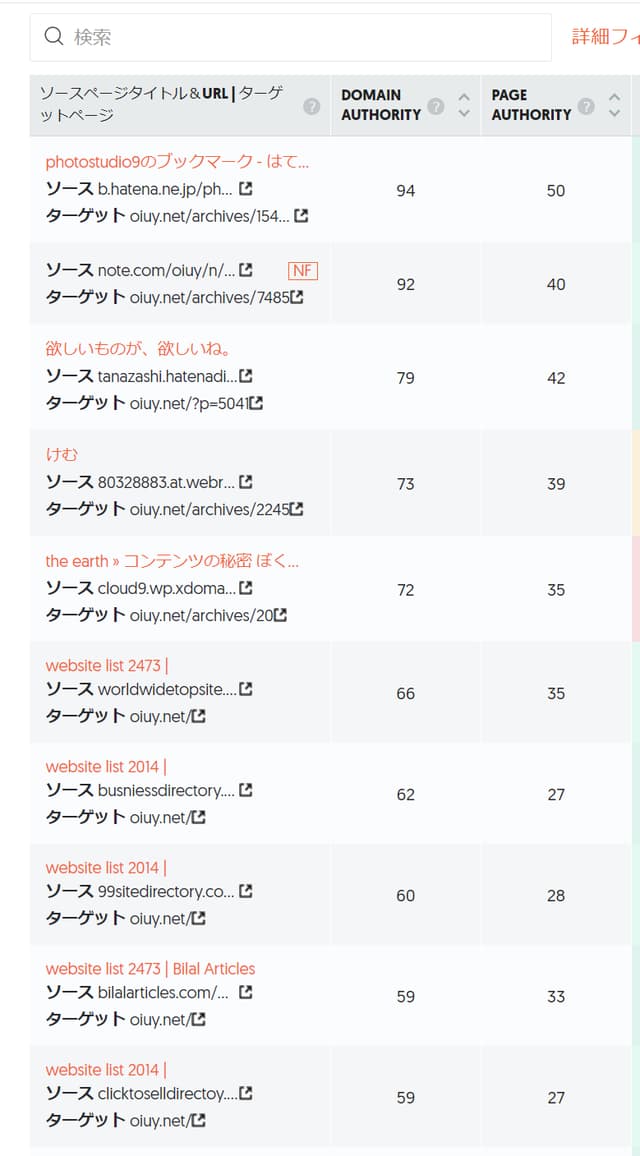The height and width of the screenshot is (1156, 640).
Task: Open 欲しいものが、欲しいね。 title link
Action: [x=139, y=349]
